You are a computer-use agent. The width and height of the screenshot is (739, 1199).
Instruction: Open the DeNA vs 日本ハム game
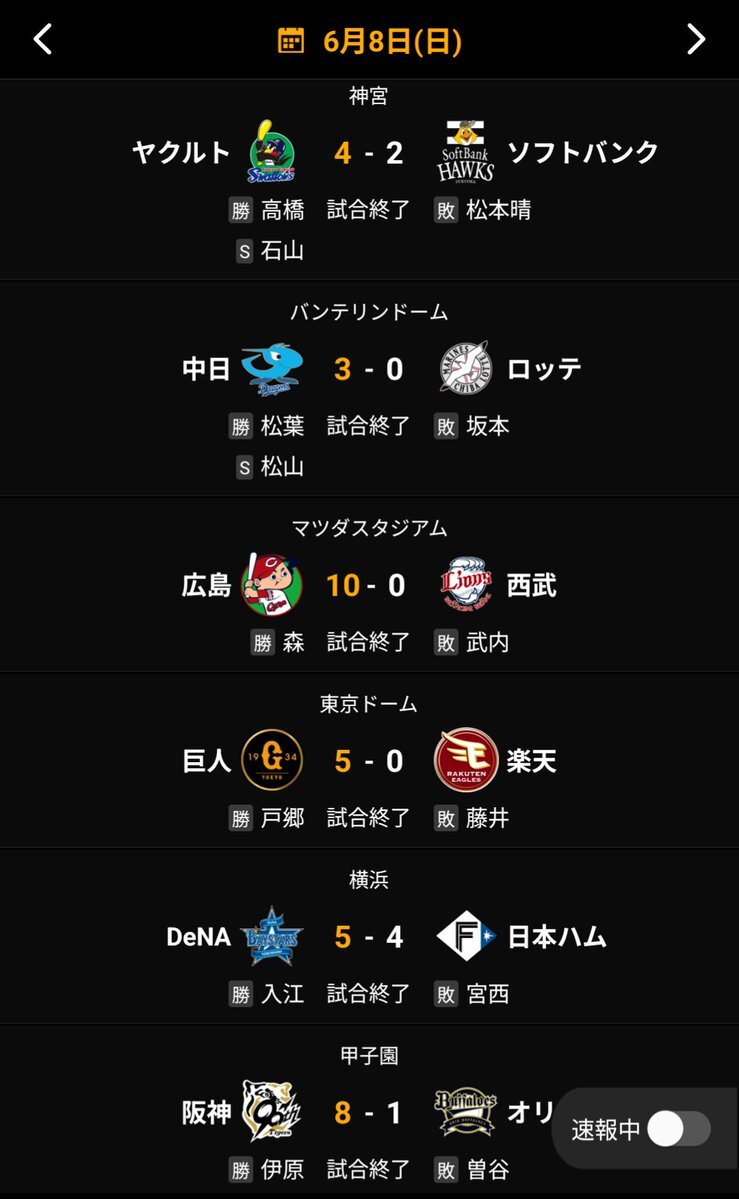tap(370, 936)
